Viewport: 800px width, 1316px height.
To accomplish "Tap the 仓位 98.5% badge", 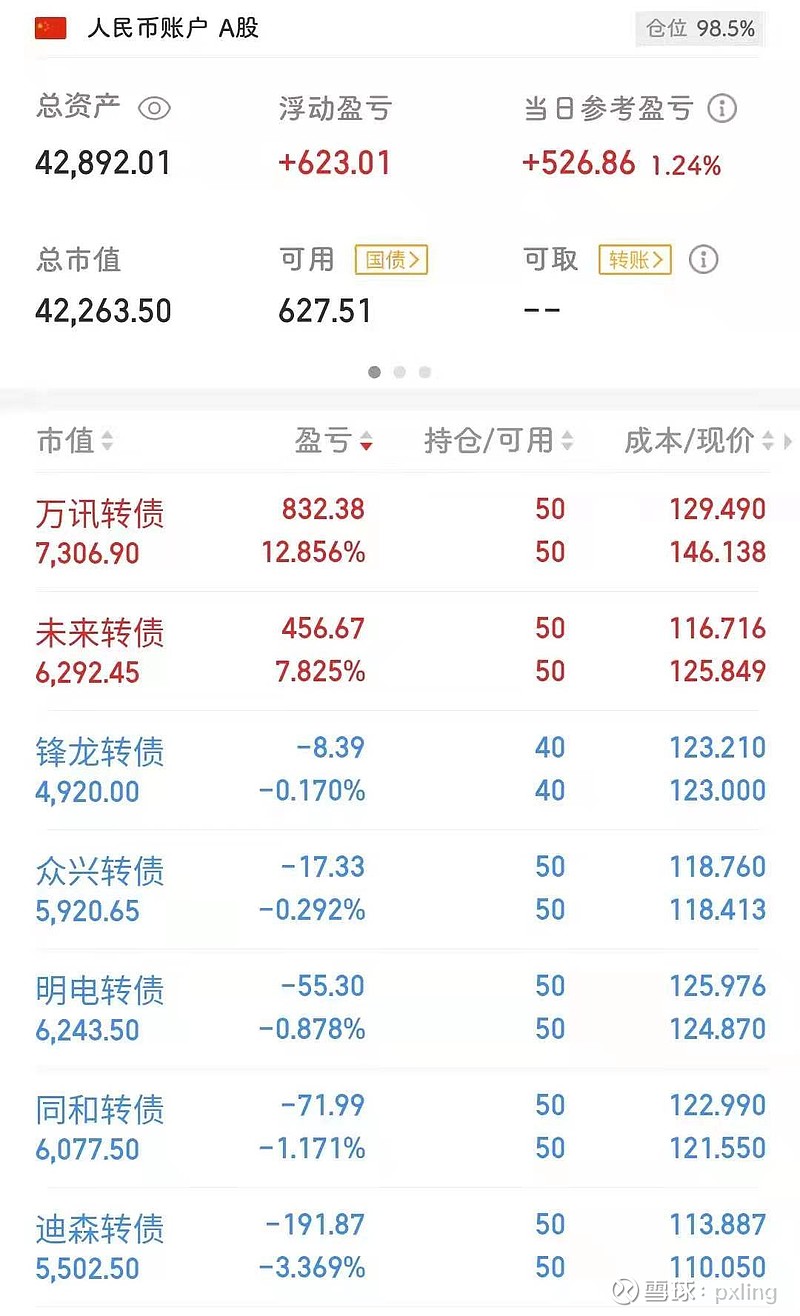I will (700, 28).
